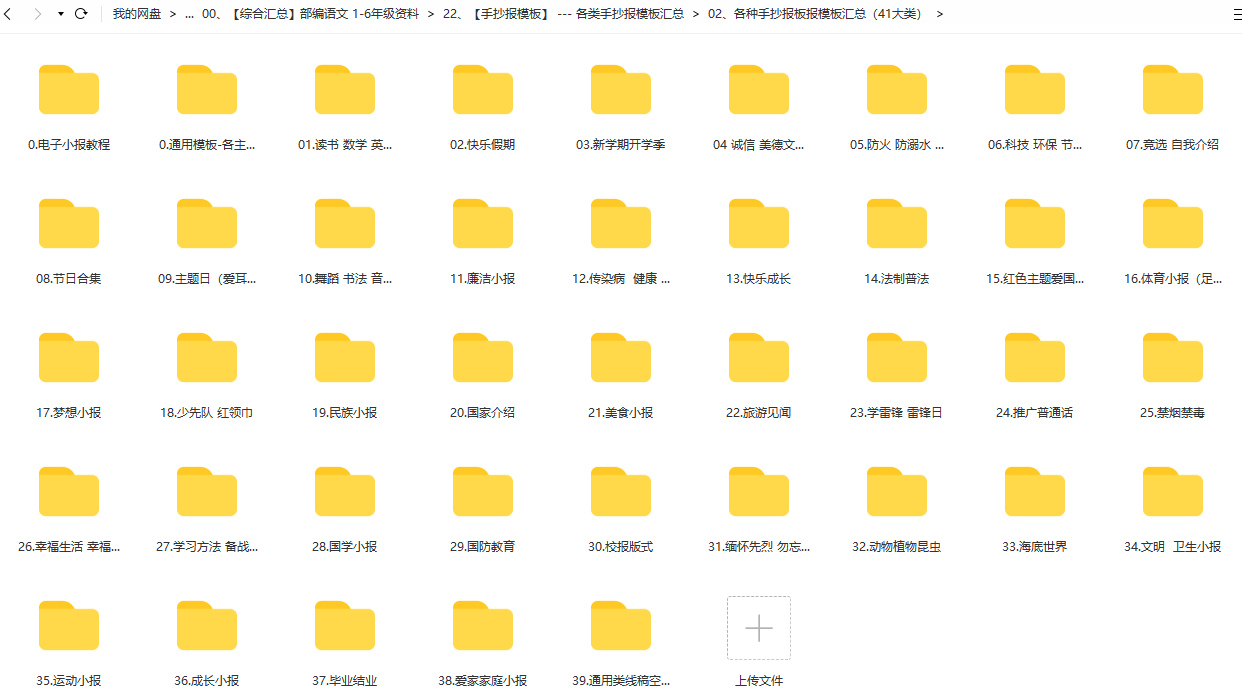Open 我的网盘 in the breadcrumb path
Image resolution: width=1242 pixels, height=692 pixels.
click(x=136, y=14)
